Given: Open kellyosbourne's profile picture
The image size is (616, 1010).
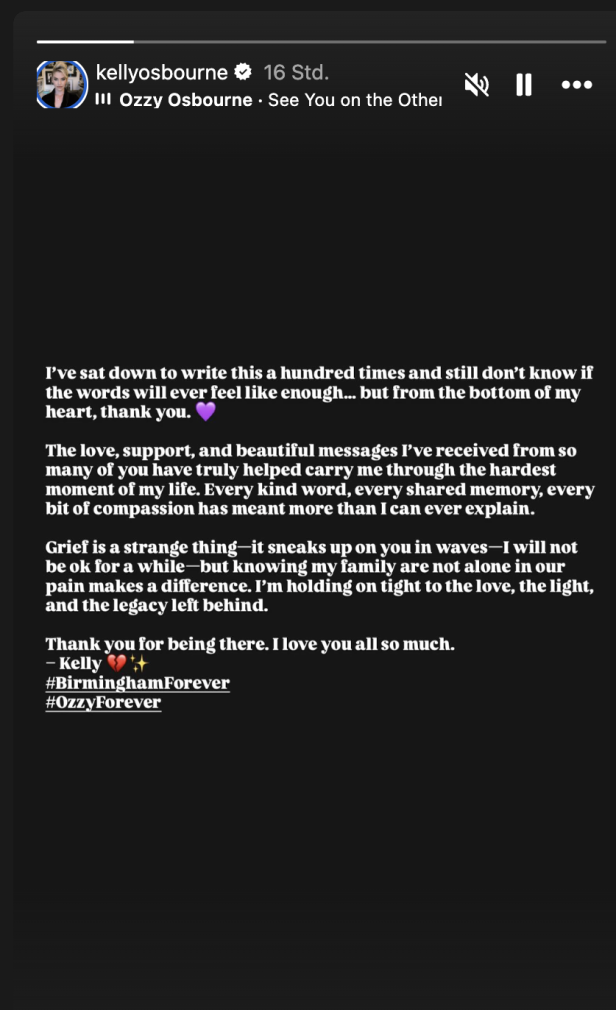Looking at the screenshot, I should (62, 85).
